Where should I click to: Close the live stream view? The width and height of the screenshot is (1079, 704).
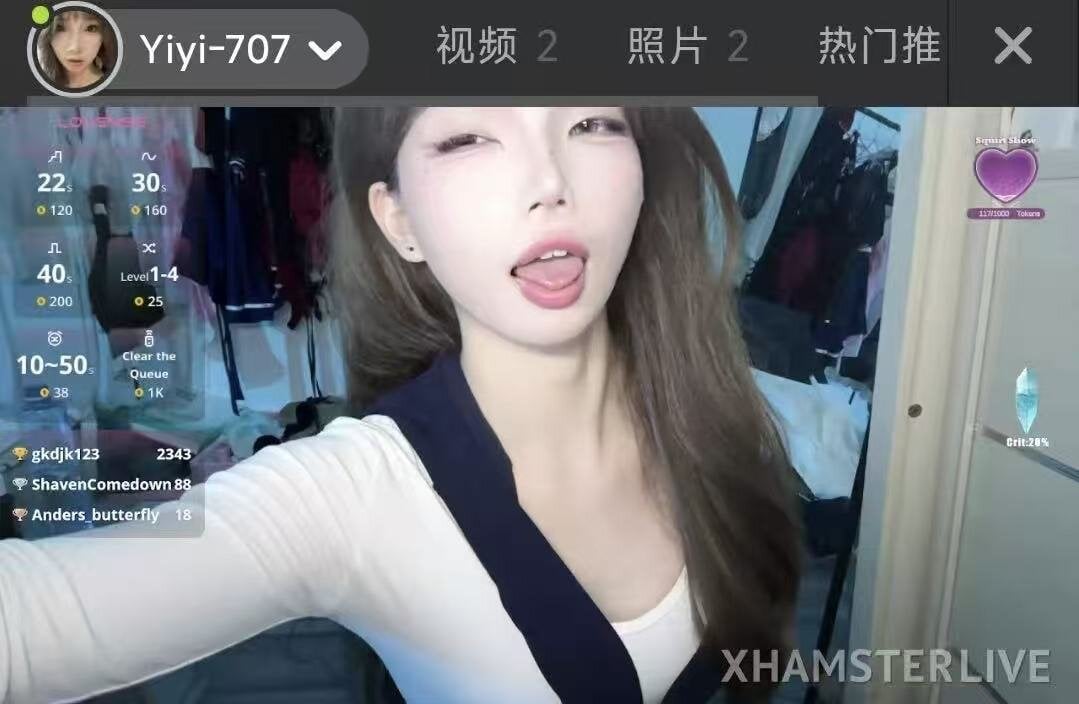click(1013, 46)
